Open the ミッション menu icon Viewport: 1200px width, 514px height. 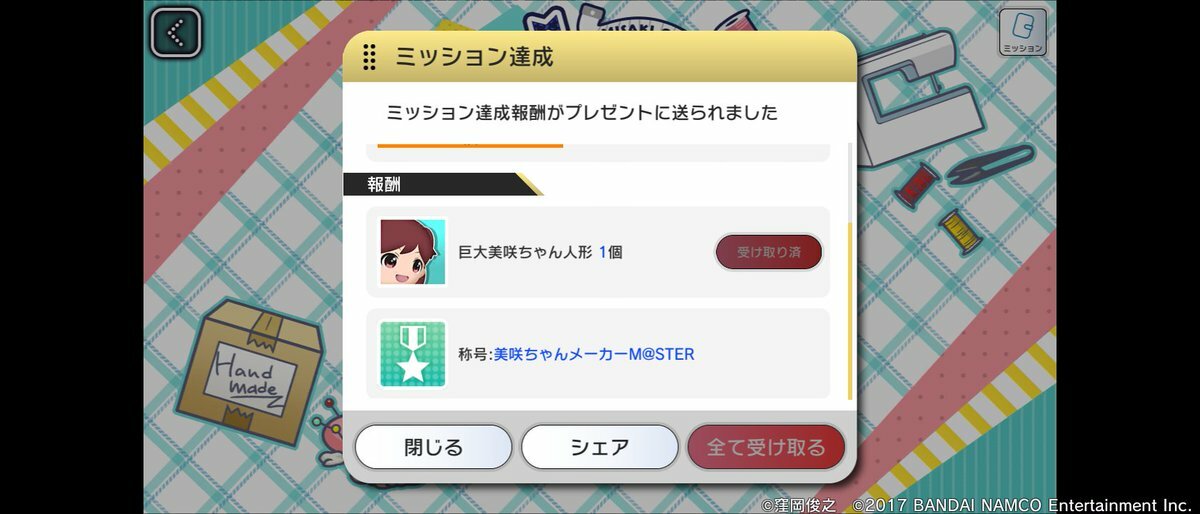(1022, 32)
